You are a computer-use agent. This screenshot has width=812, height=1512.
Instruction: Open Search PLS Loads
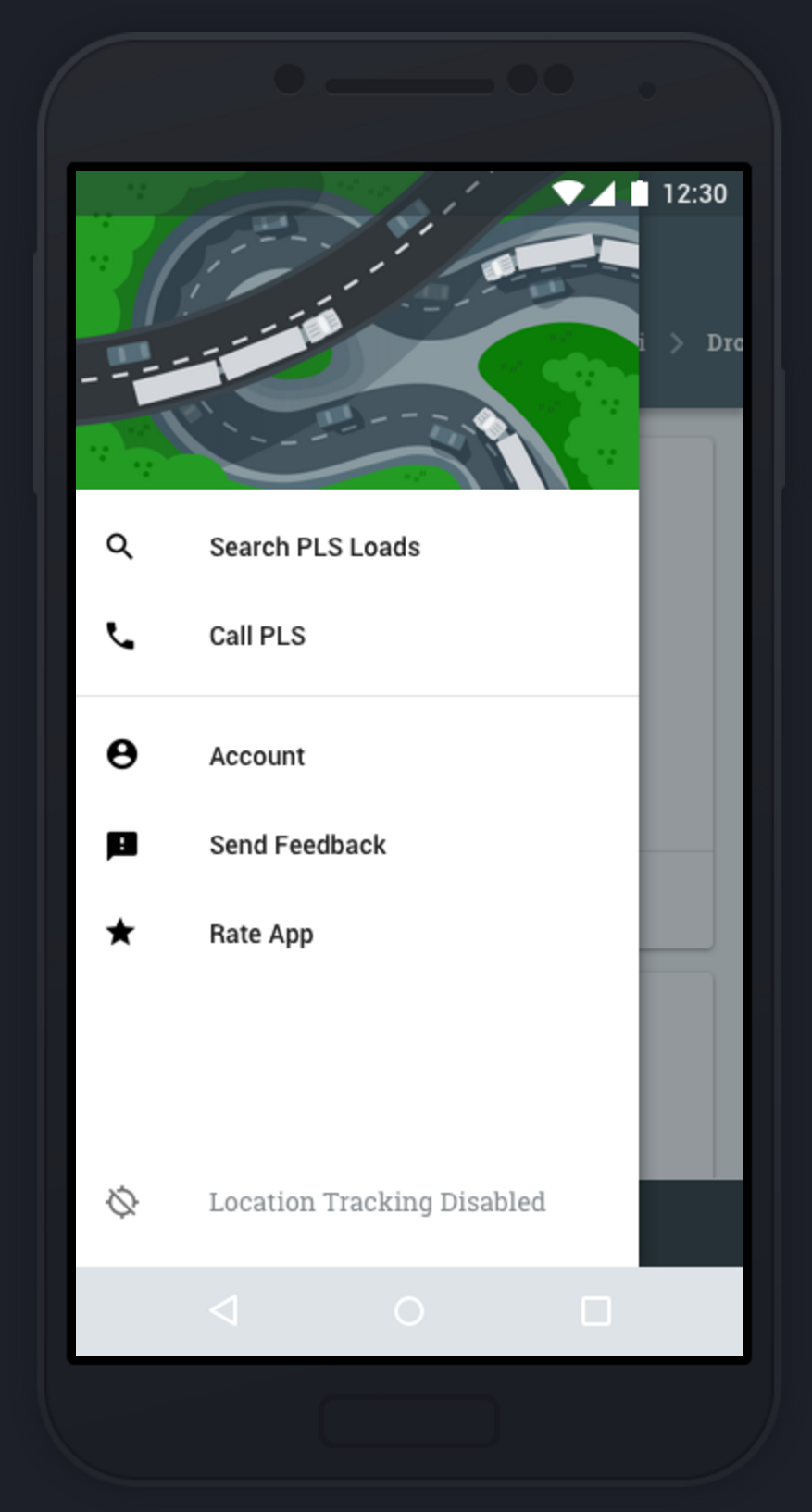click(357, 547)
